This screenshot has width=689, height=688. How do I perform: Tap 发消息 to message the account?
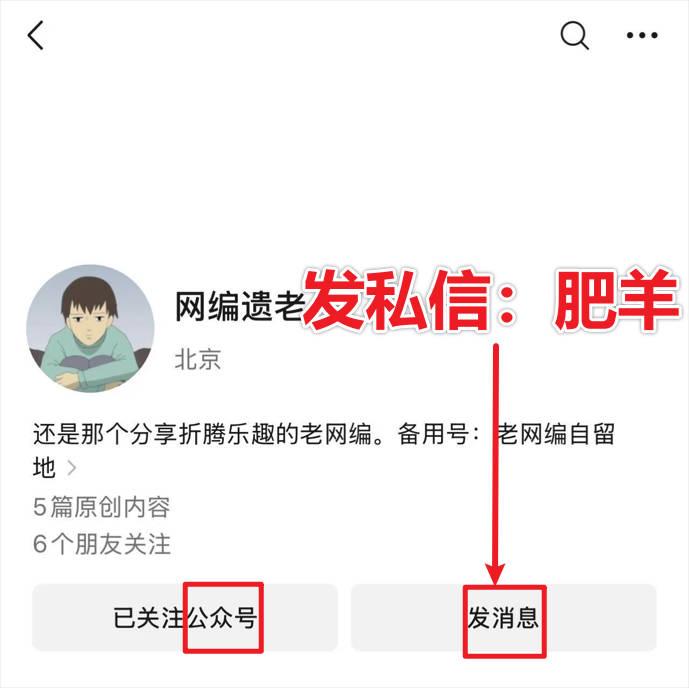pos(503,618)
